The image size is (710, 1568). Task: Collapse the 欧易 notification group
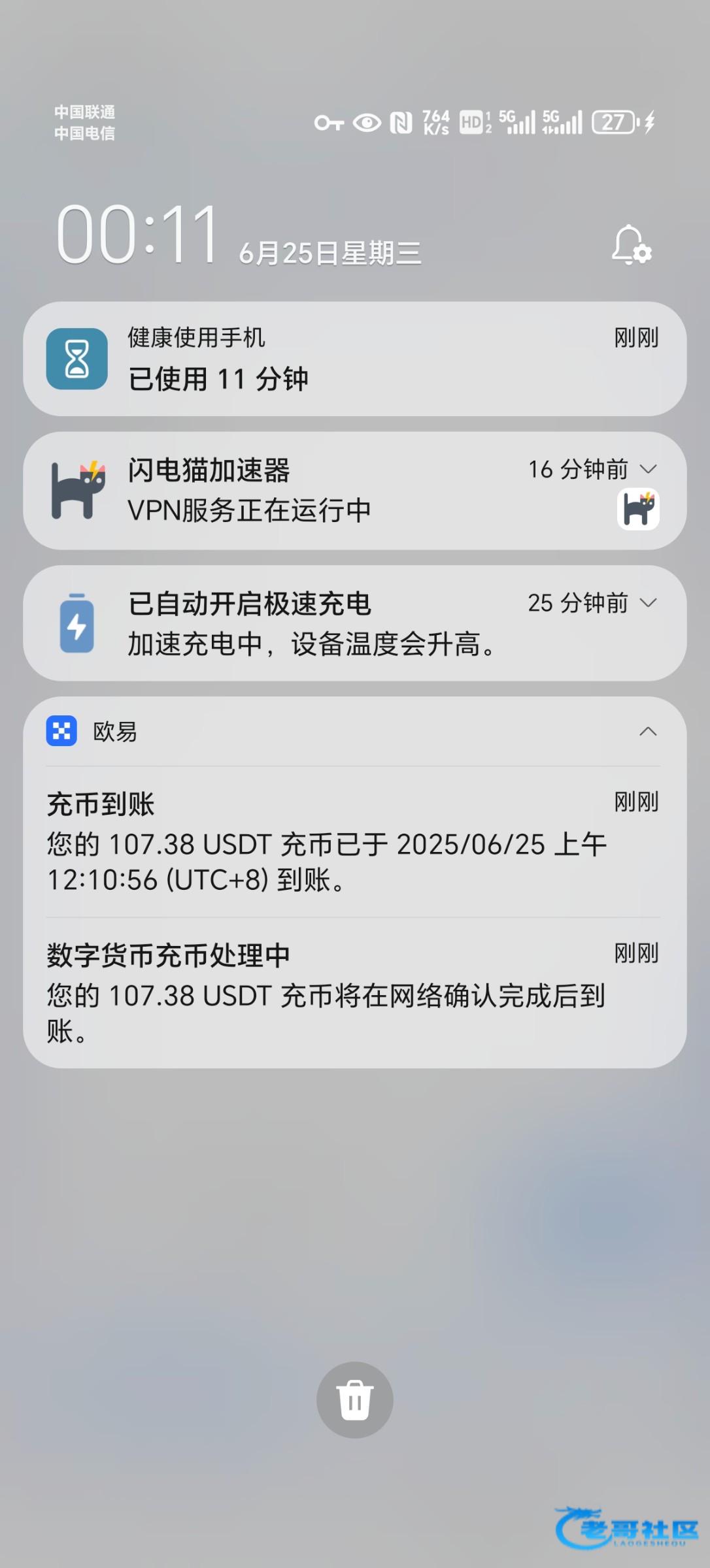647,732
